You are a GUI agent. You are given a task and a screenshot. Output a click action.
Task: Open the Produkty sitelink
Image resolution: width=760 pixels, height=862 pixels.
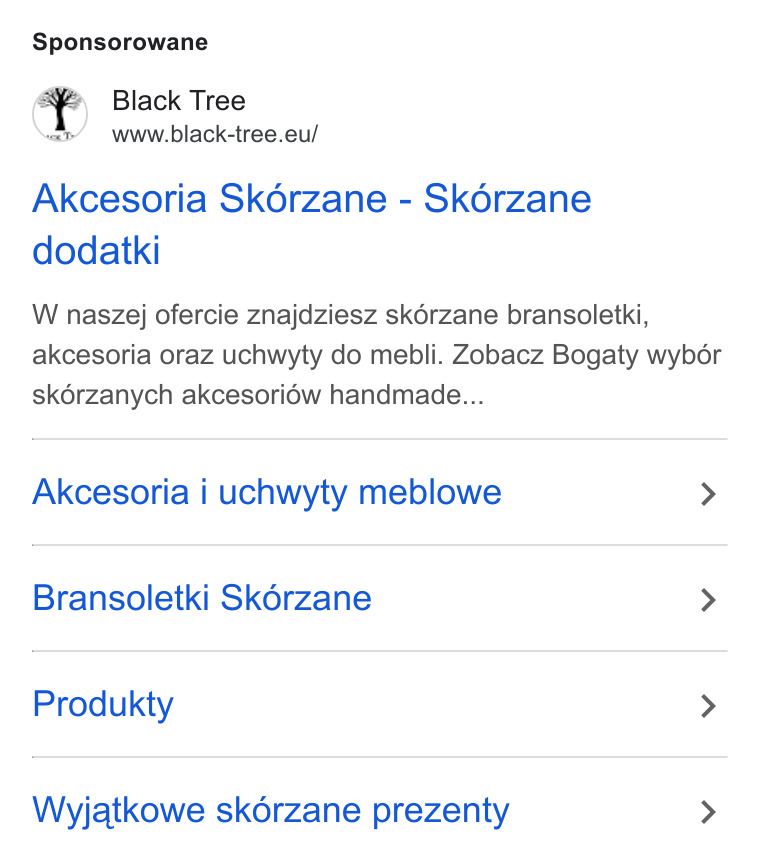[x=379, y=704]
